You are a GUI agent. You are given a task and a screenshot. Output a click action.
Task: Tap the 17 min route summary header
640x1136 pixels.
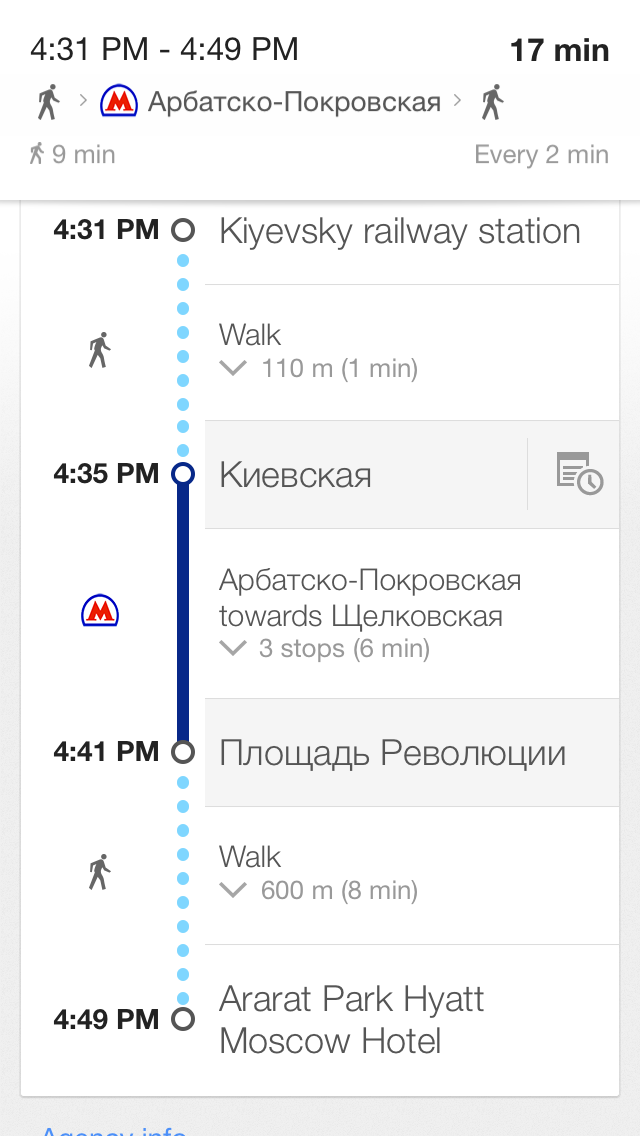pyautogui.click(x=320, y=100)
